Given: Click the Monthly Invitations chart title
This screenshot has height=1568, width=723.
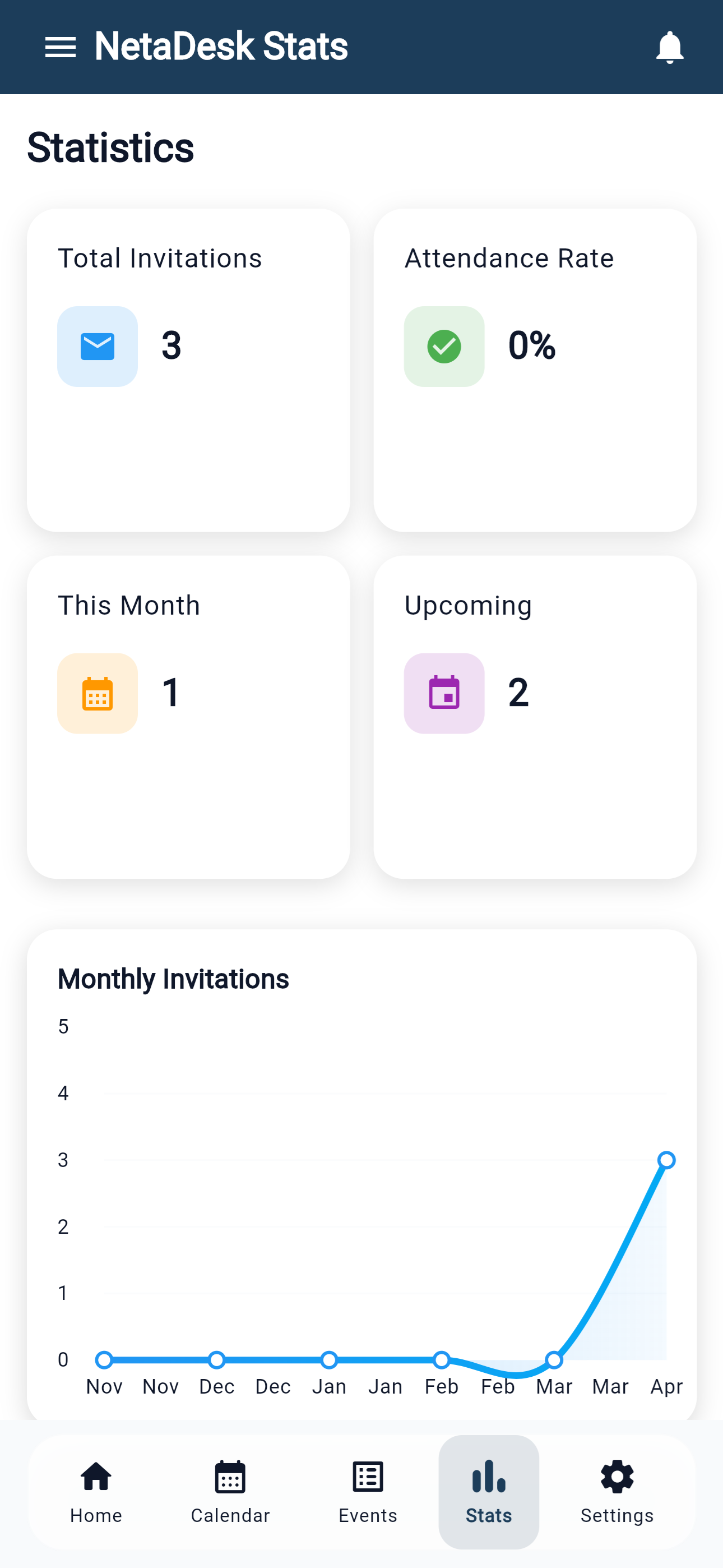Looking at the screenshot, I should tap(173, 978).
